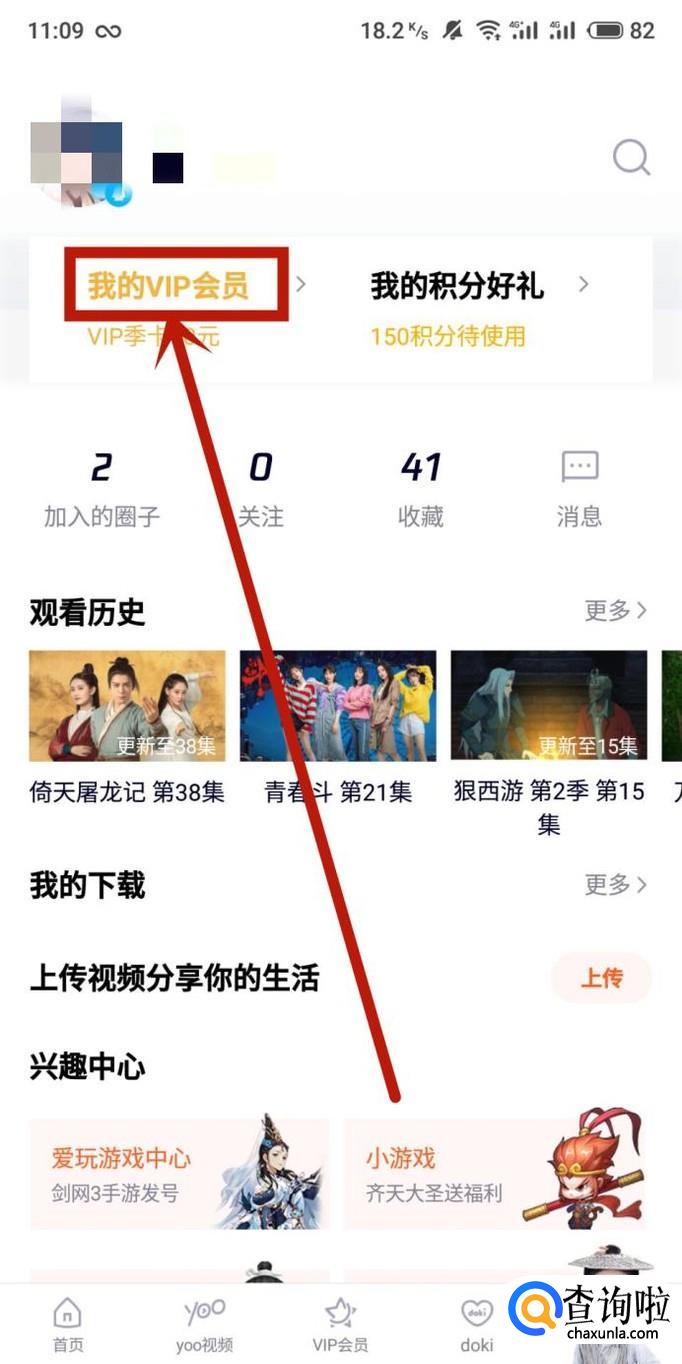Tap the 上传 upload button
The width and height of the screenshot is (682, 1364).
tap(601, 978)
